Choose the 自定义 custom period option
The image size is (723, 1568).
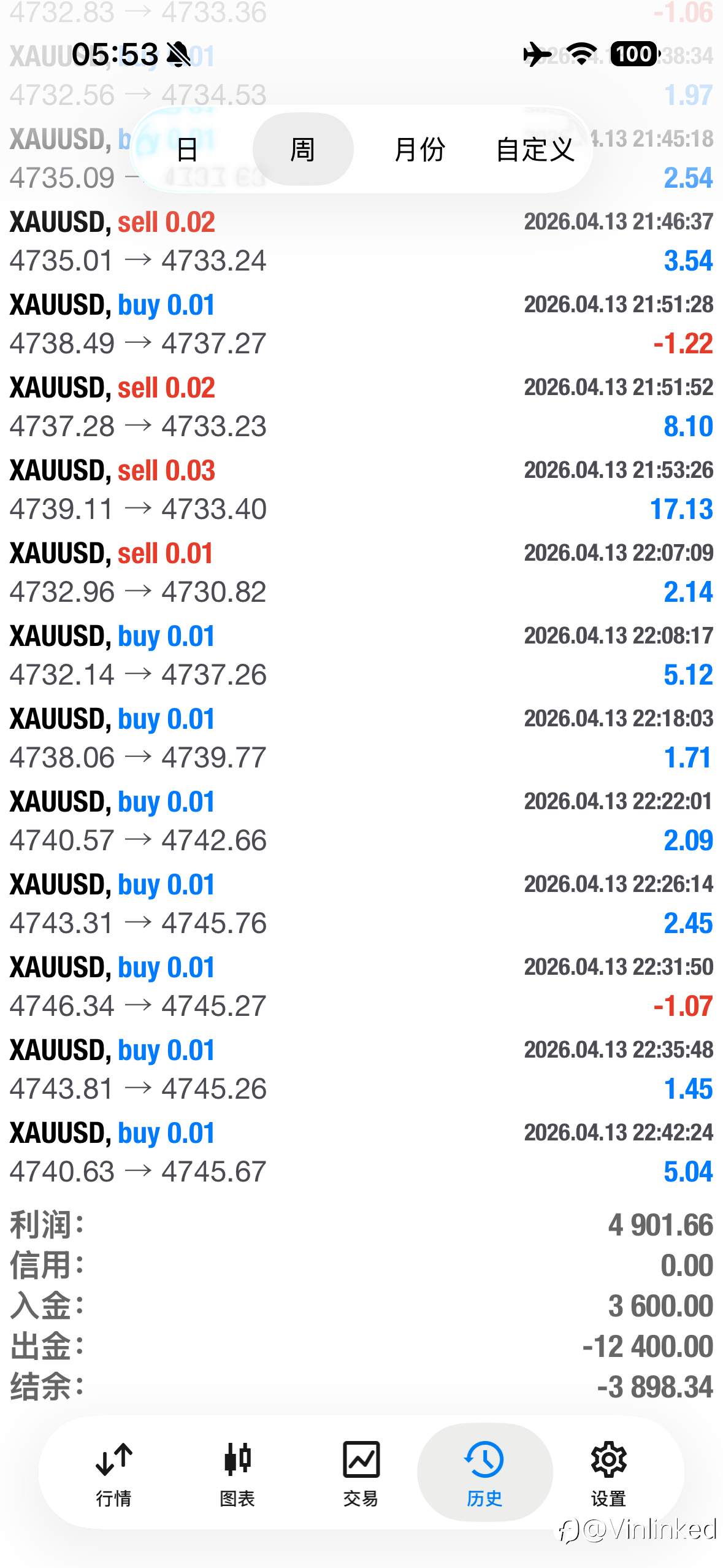(x=535, y=150)
